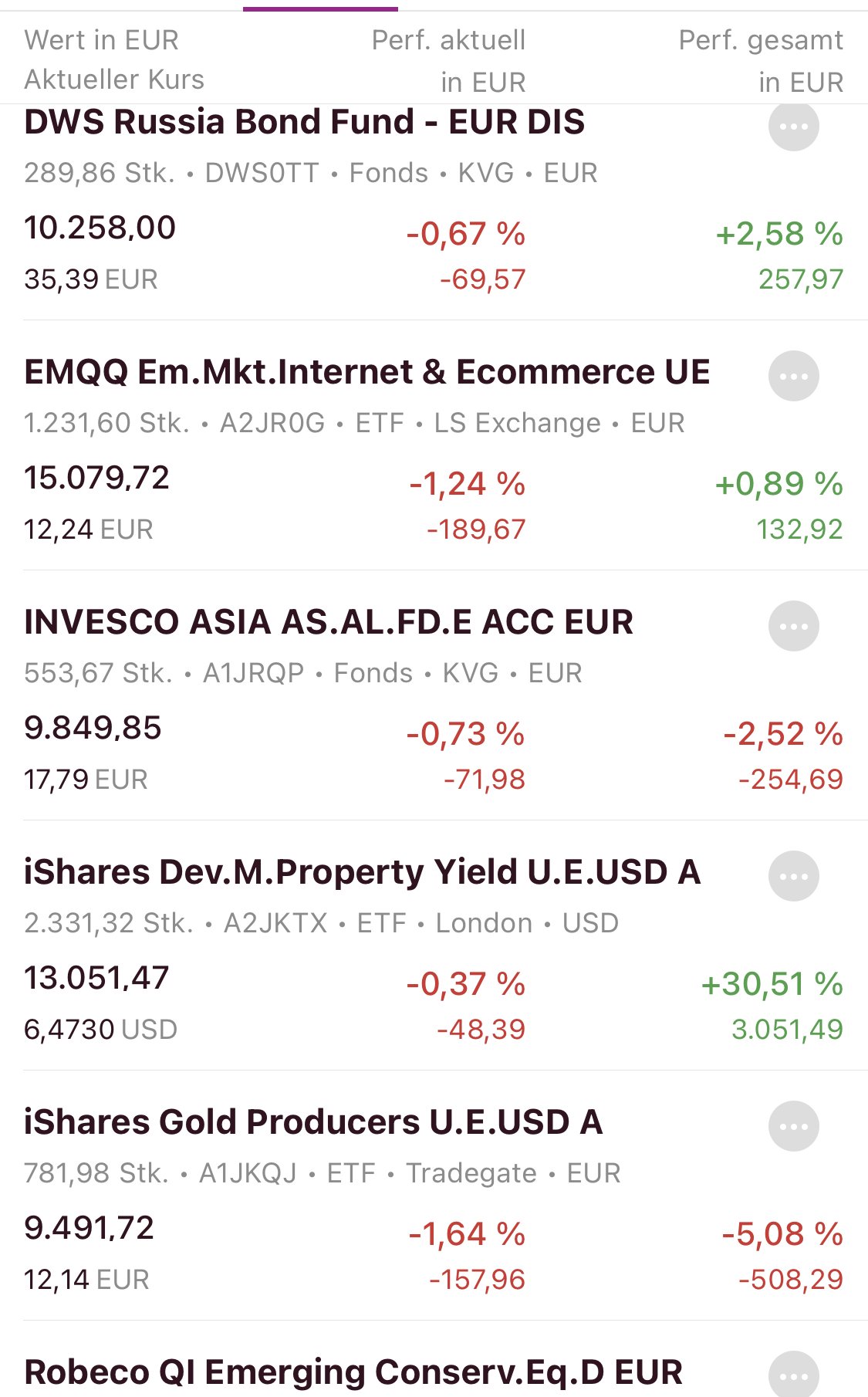
Task: Open more options for DWS Russia Bond Fund
Action: [x=793, y=126]
